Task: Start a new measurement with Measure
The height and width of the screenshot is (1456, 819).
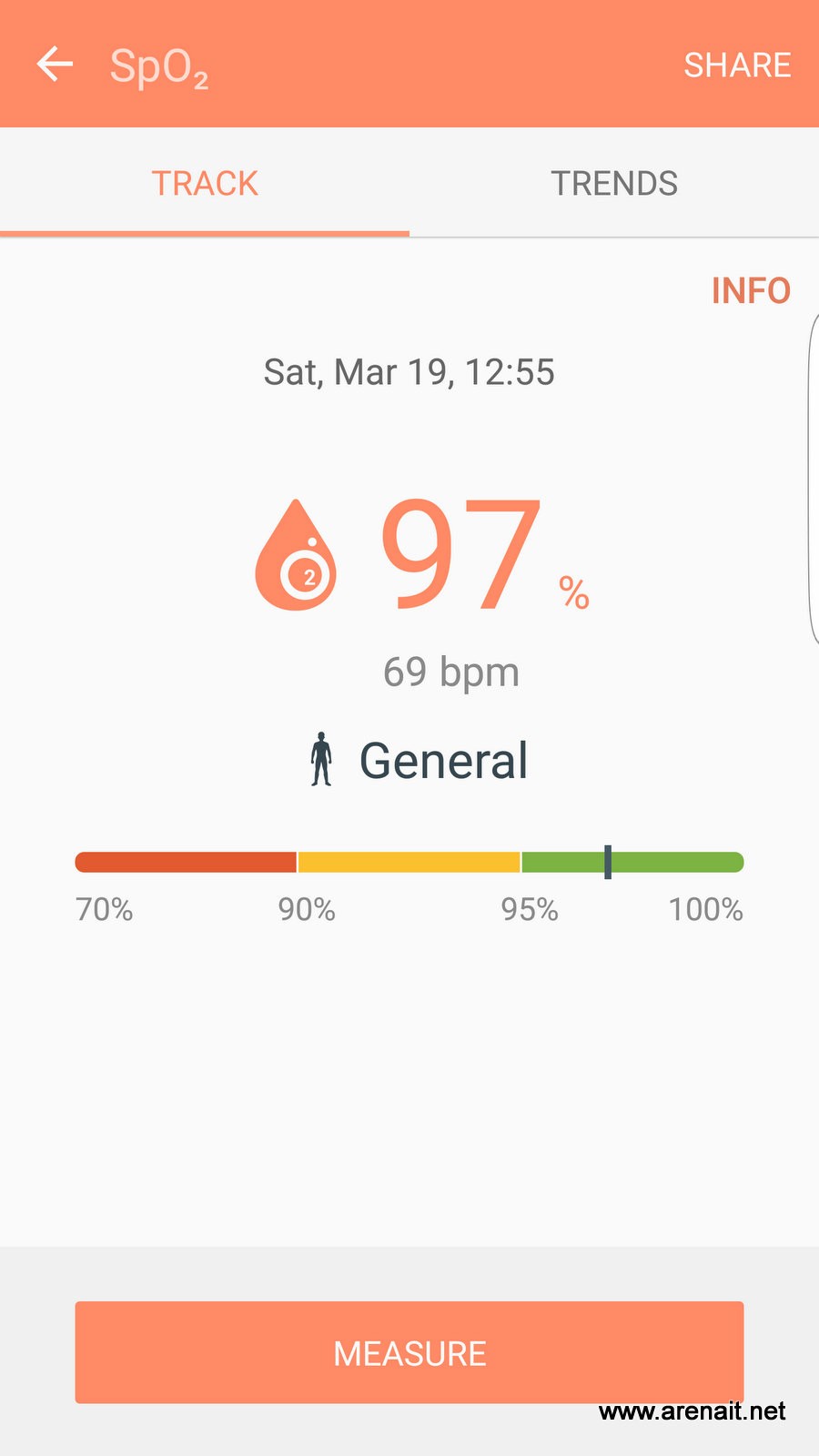Action: tap(409, 1352)
